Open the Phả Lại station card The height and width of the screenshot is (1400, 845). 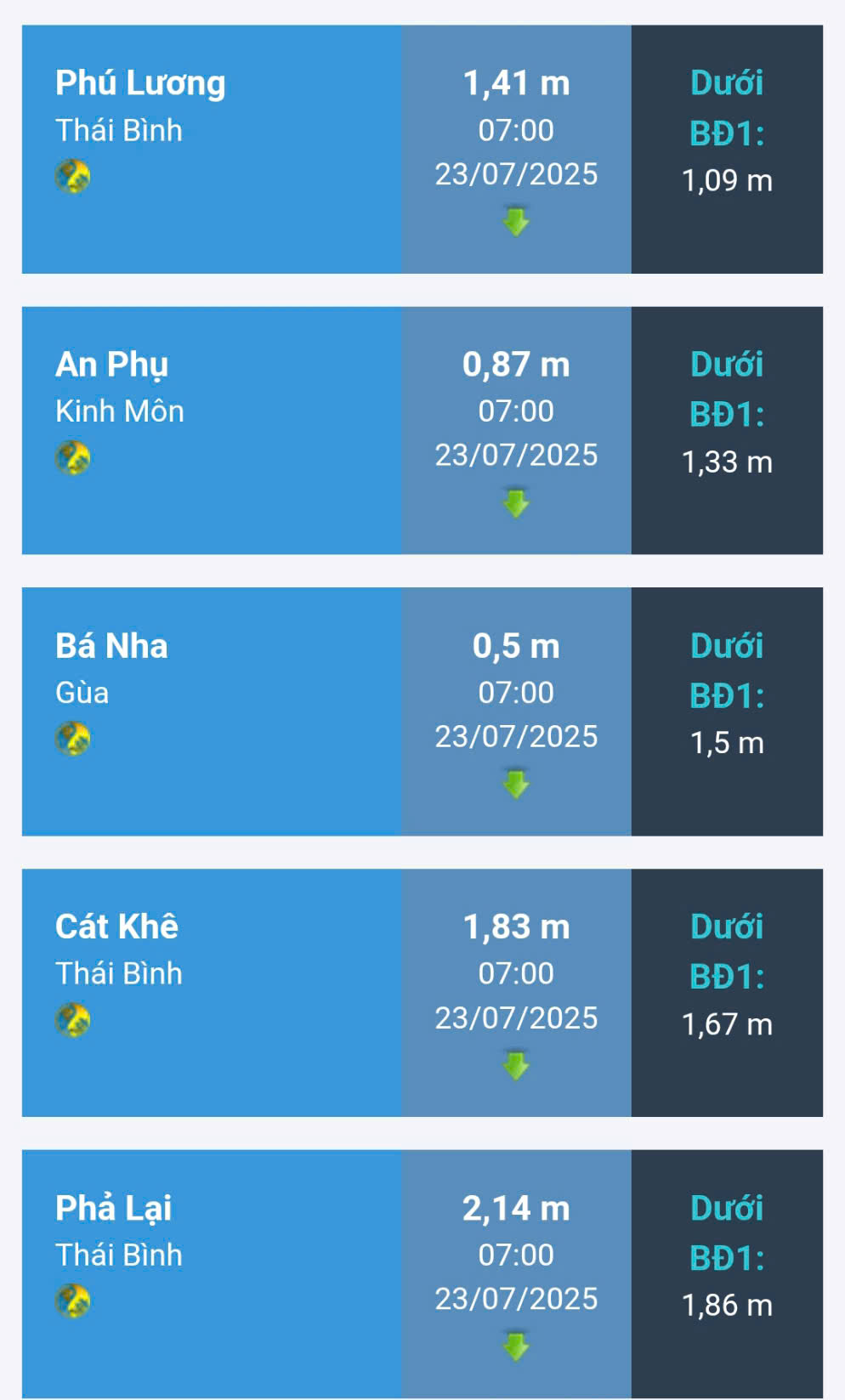tap(422, 1274)
